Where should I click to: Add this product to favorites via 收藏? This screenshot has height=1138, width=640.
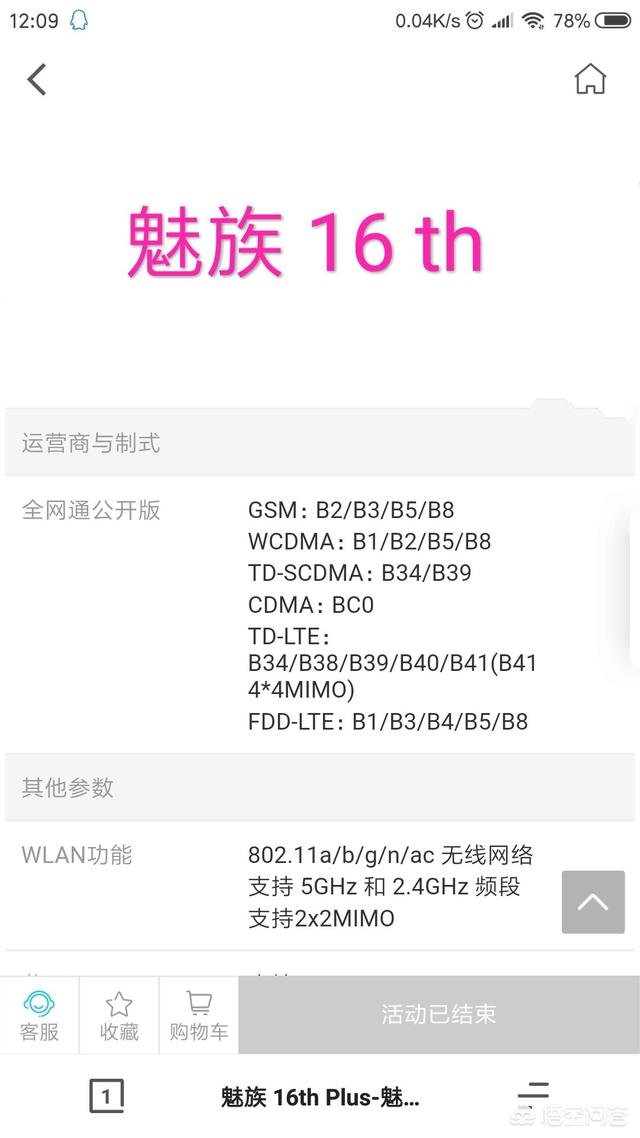point(119,1015)
